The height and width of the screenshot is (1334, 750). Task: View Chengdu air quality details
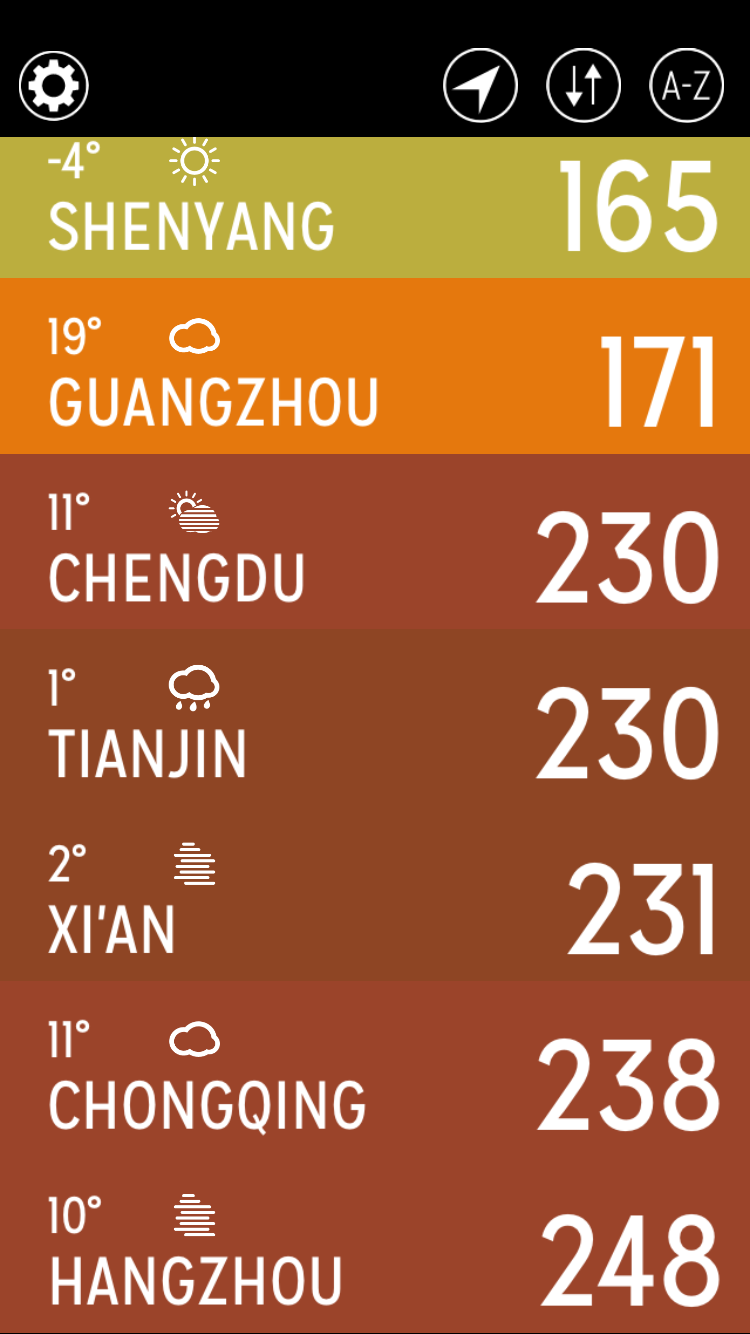coord(375,542)
